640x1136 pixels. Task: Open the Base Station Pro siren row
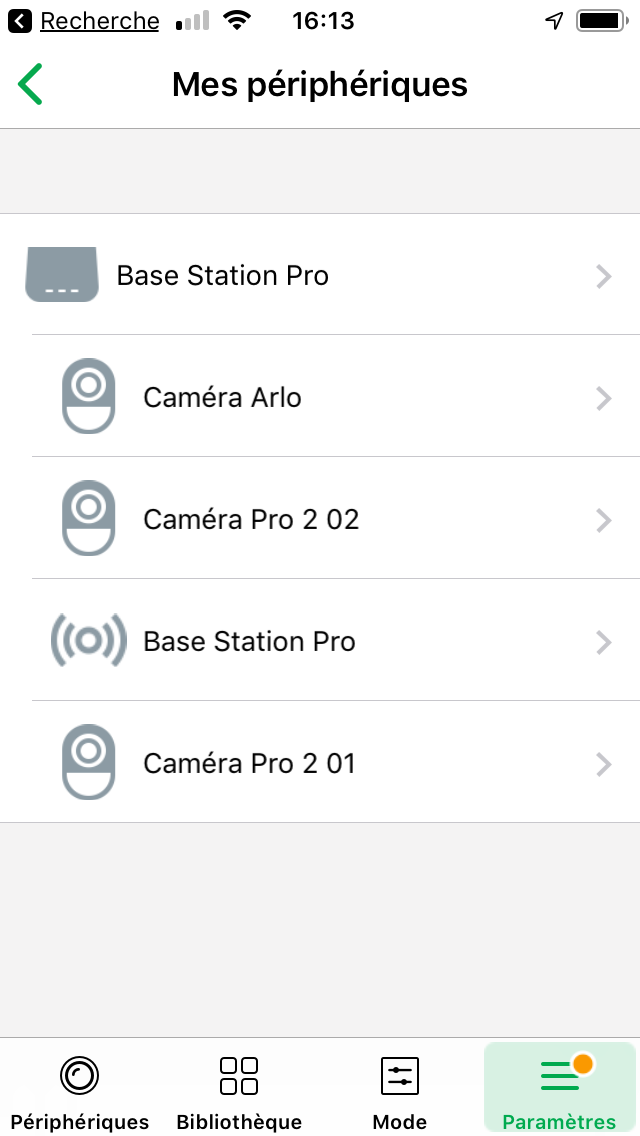[x=336, y=640]
